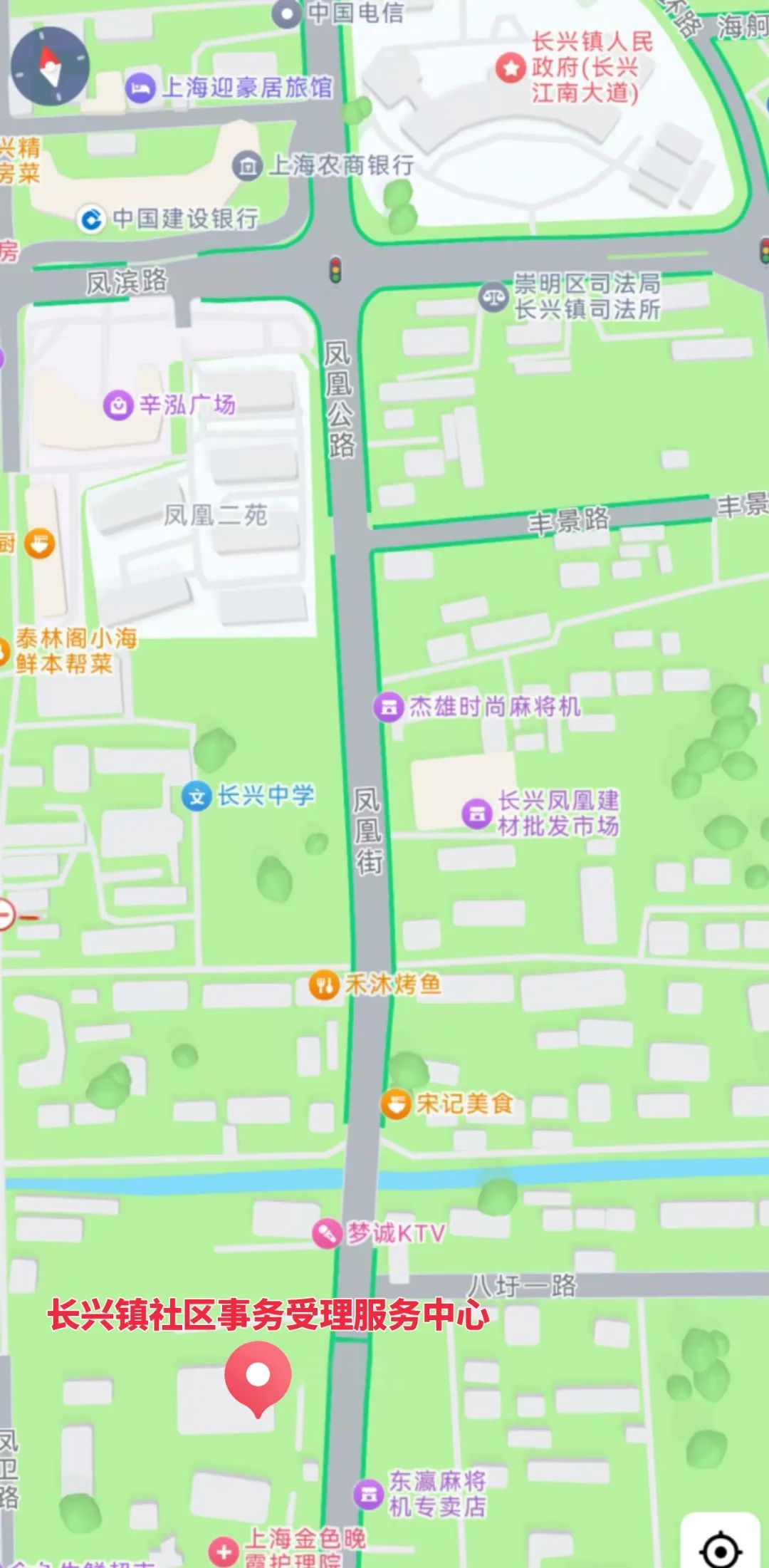Select 中国电信 marker

[x=288, y=13]
